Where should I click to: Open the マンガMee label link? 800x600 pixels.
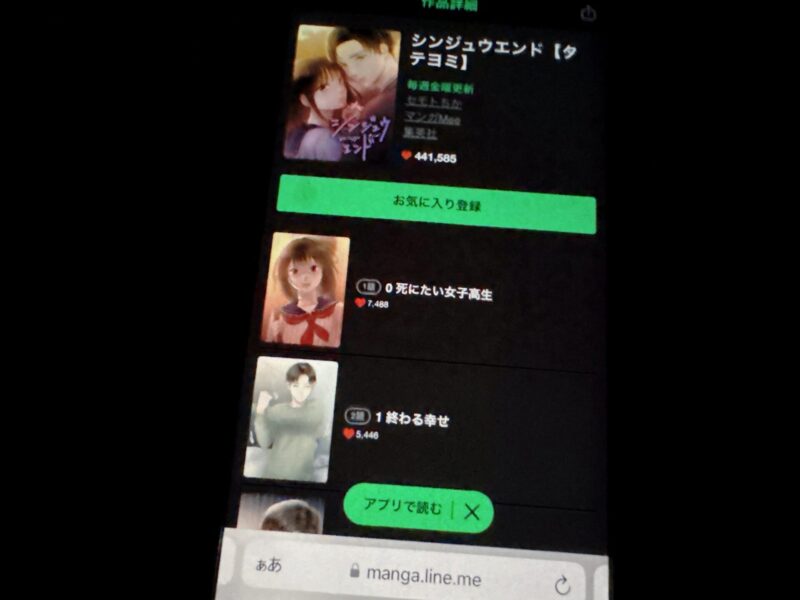pos(431,116)
